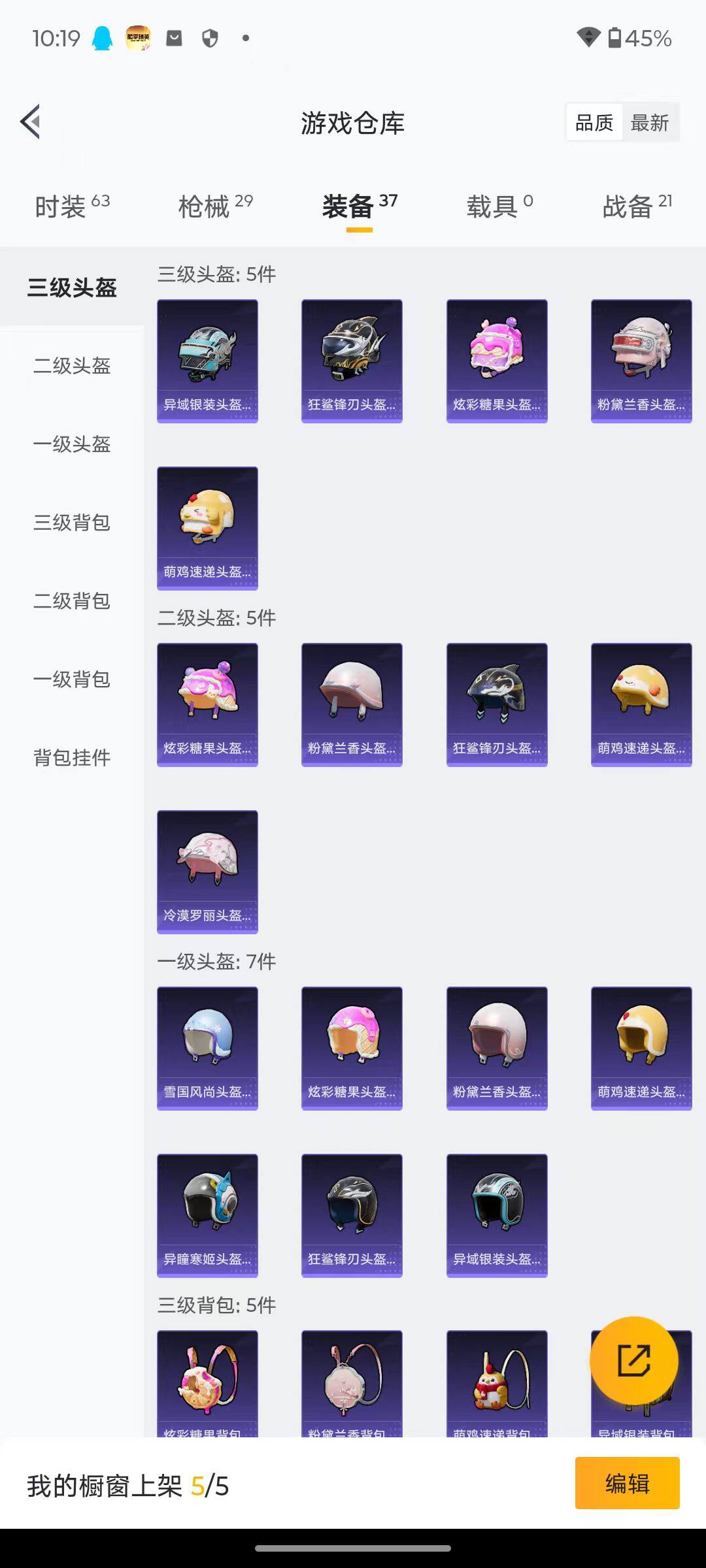The image size is (706, 1568).
Task: Open the 载具 tab
Action: (x=499, y=206)
